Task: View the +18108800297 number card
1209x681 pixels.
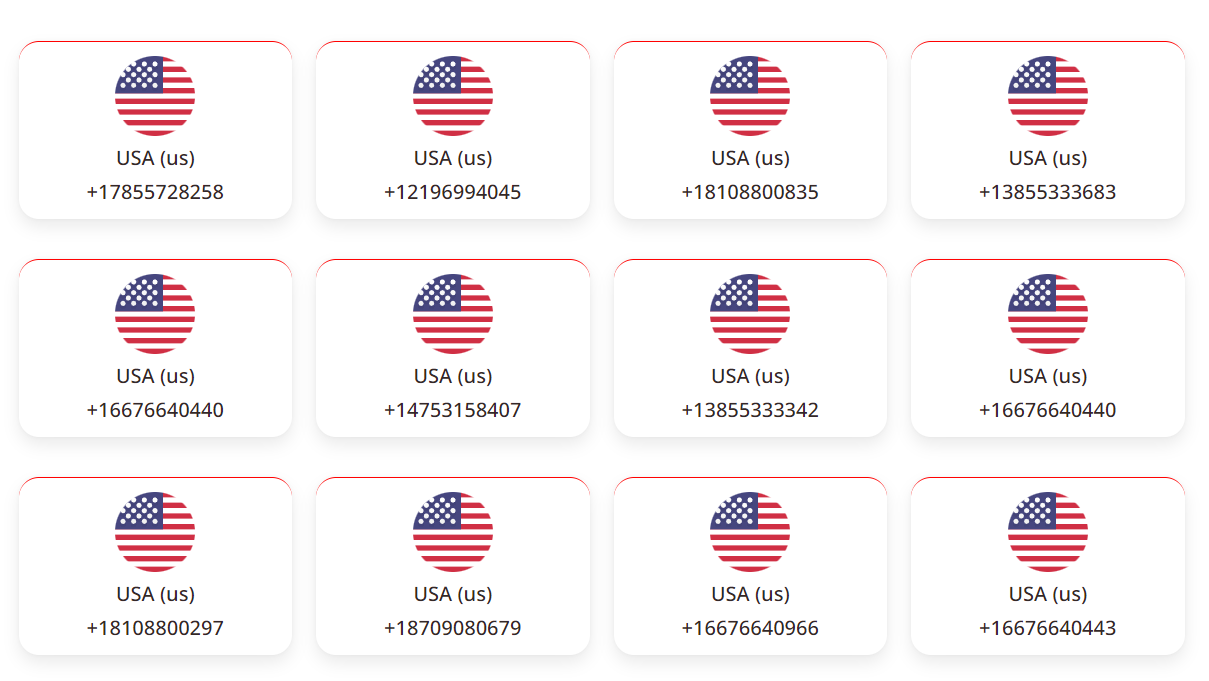Action: click(155, 566)
